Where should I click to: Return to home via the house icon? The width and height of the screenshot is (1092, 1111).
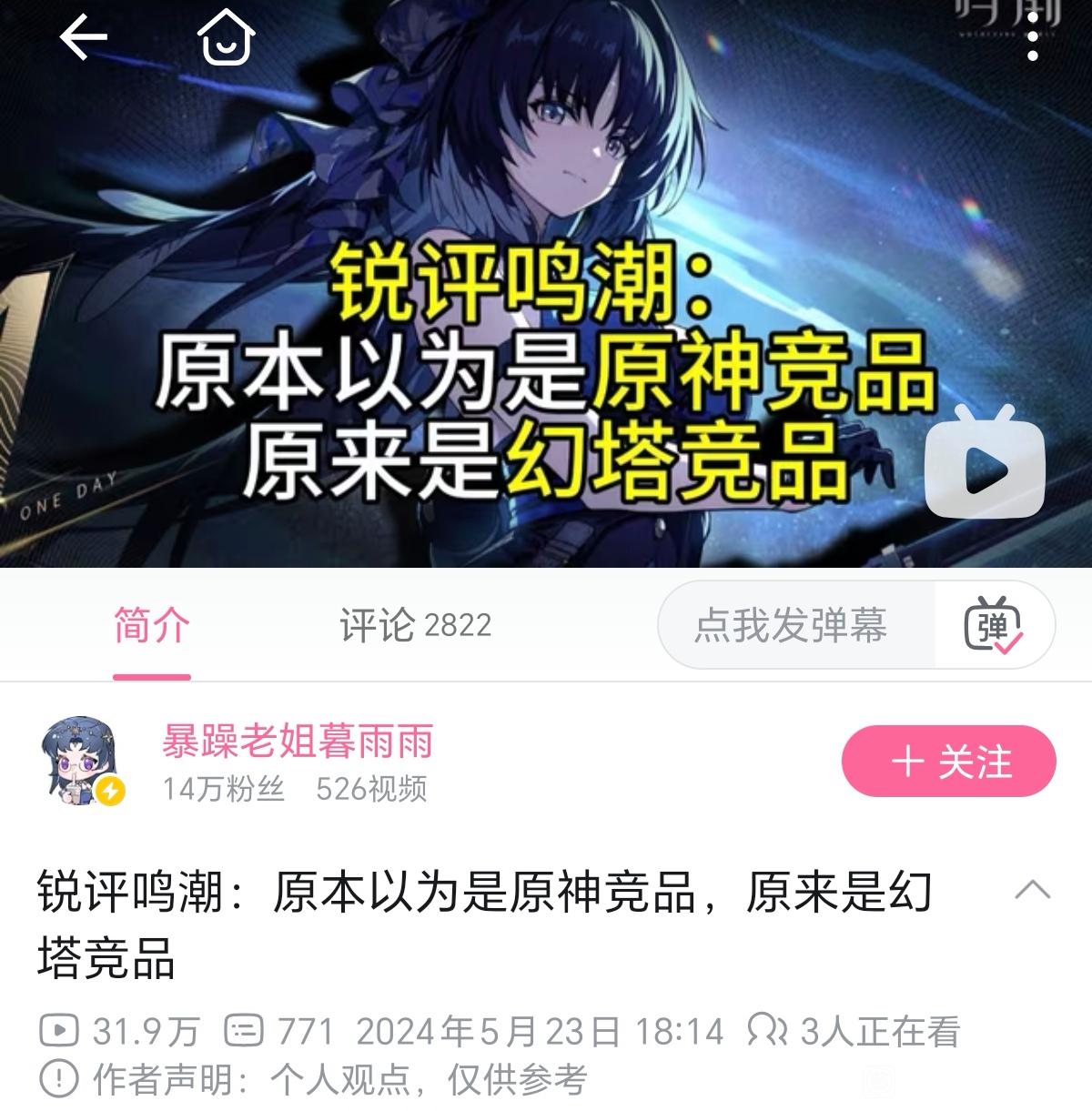point(227,38)
